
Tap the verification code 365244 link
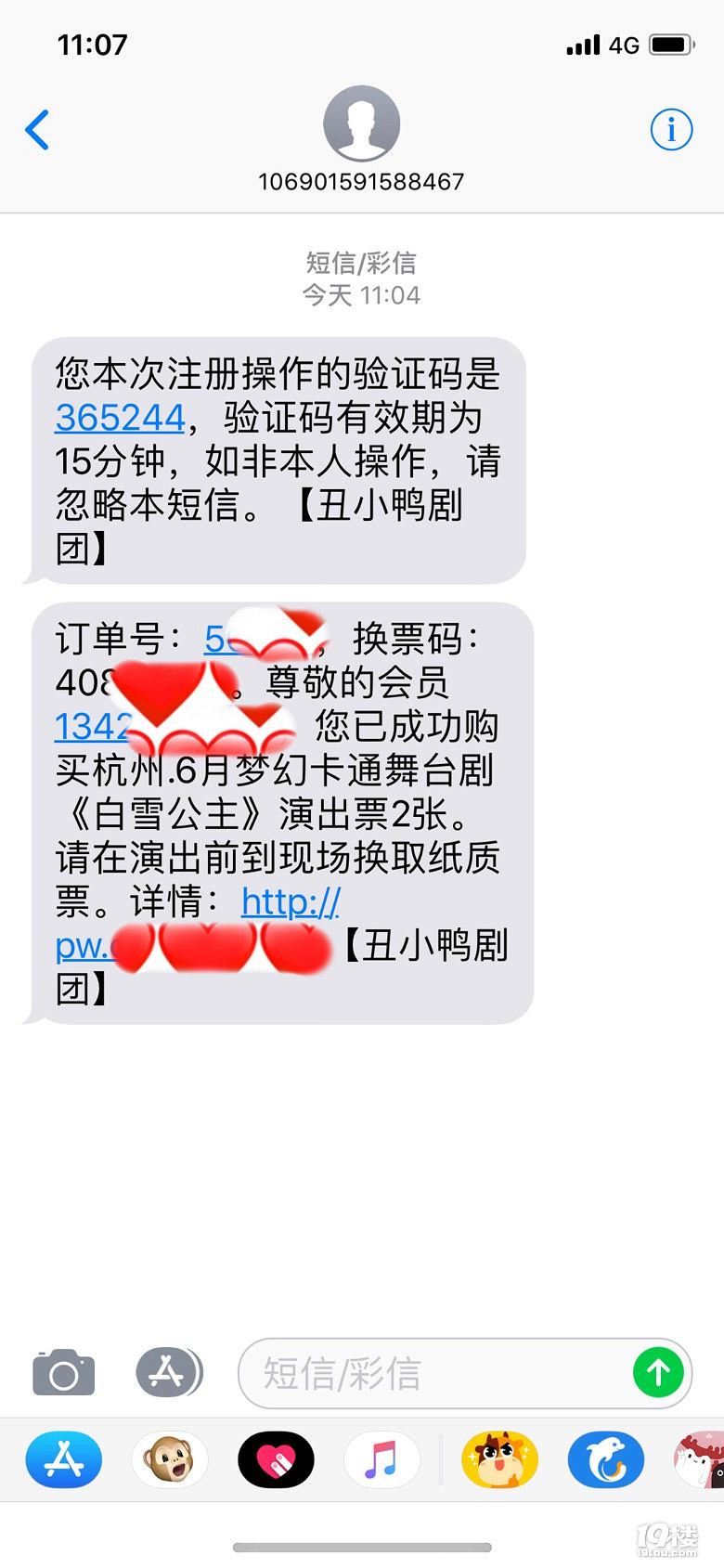(121, 418)
